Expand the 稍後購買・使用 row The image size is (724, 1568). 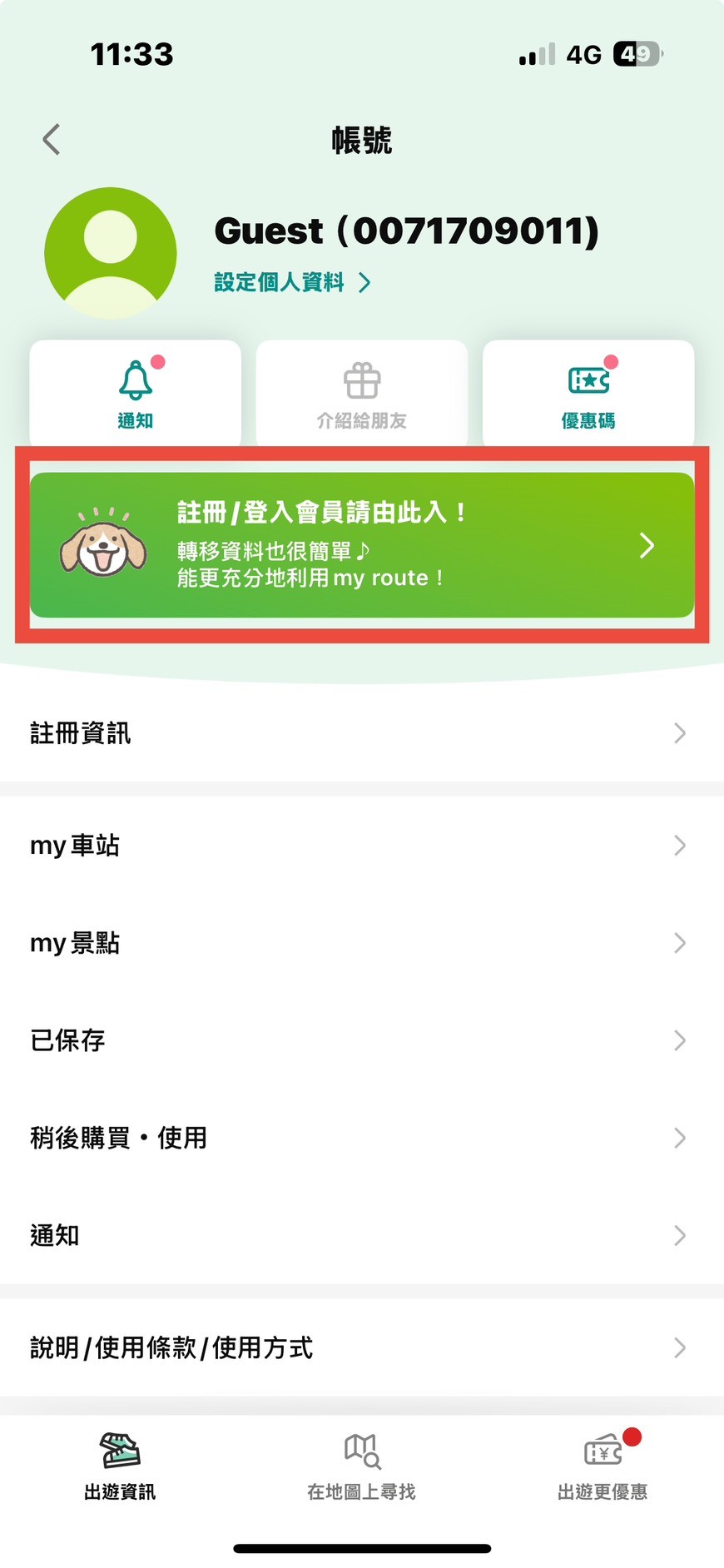681,1138
